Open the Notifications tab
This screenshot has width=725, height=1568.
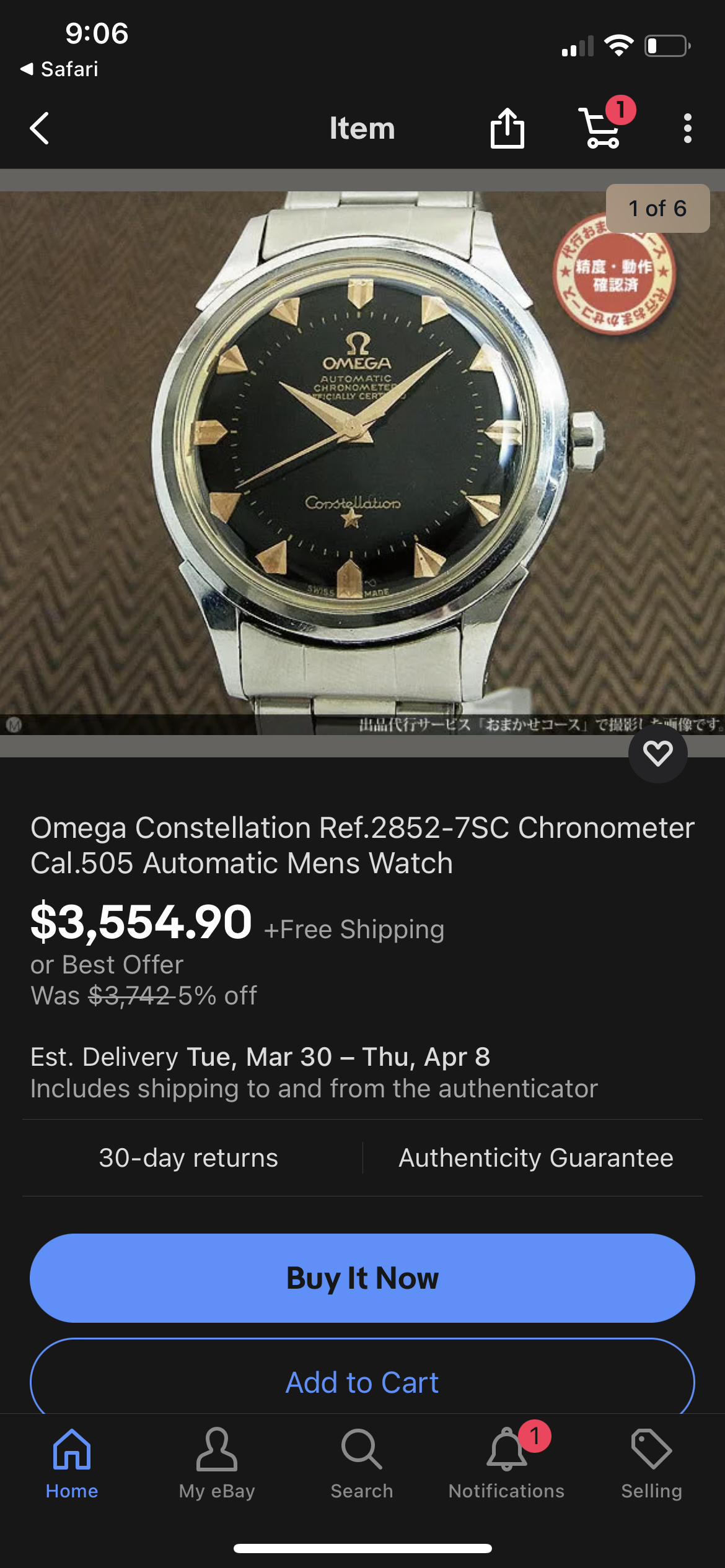[x=507, y=1464]
